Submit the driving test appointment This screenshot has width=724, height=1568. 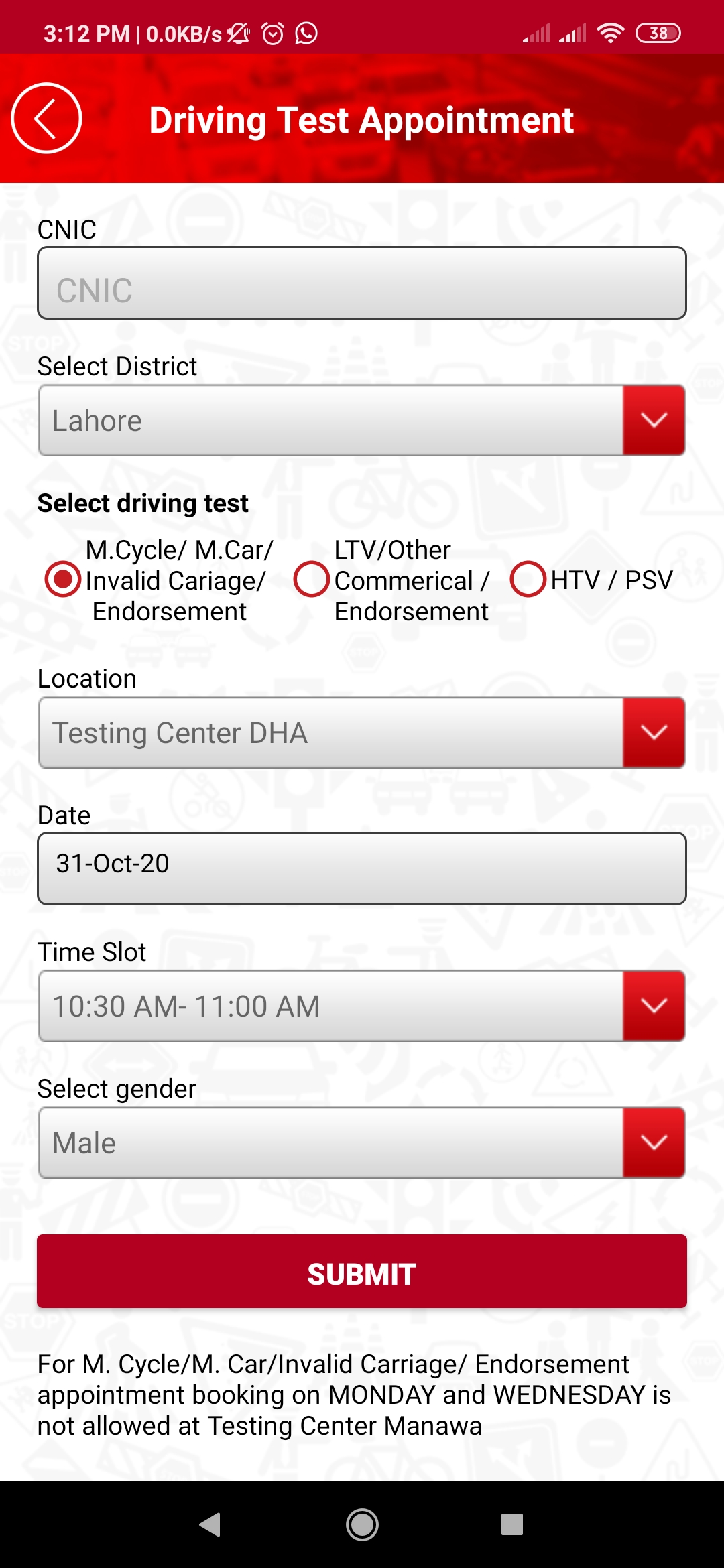[362, 1272]
